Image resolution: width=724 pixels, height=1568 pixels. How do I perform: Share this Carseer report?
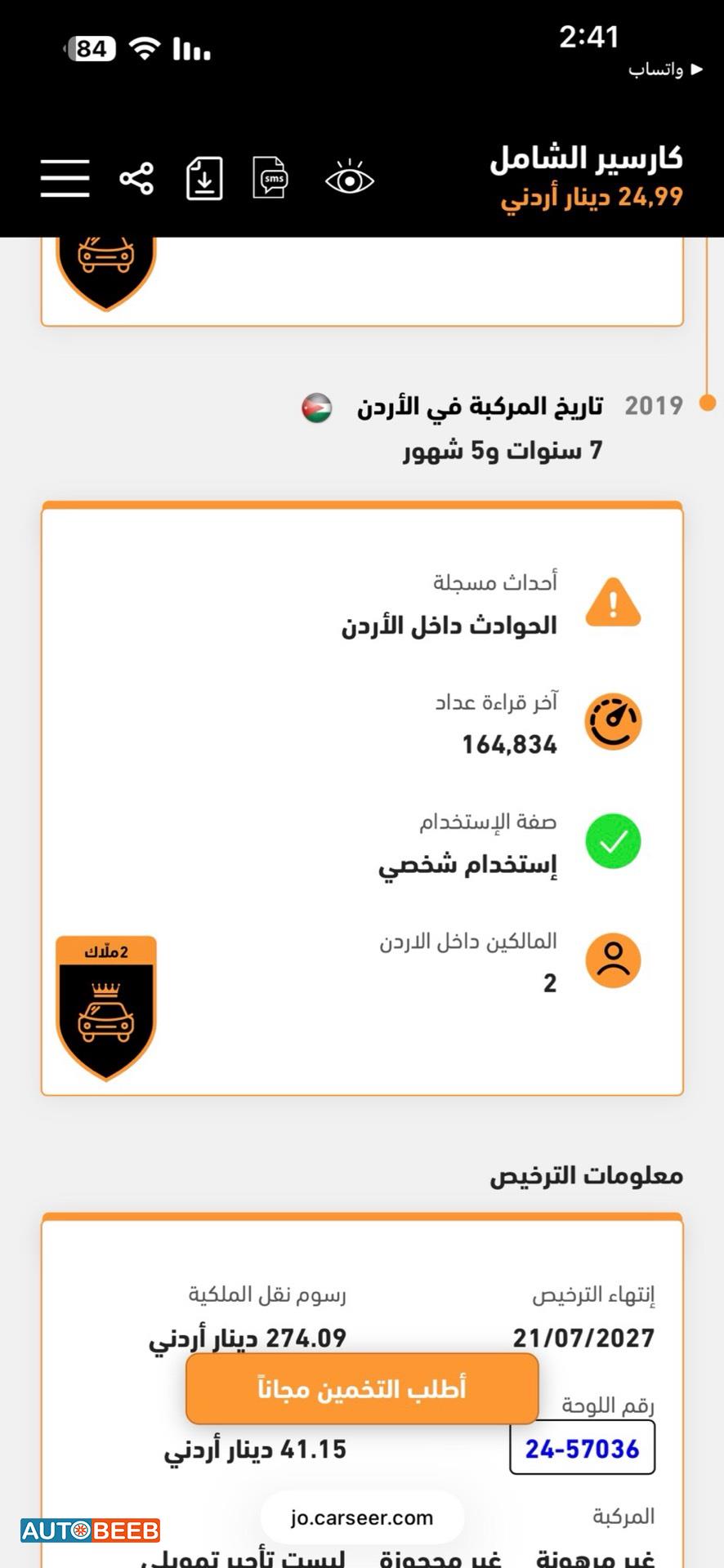click(x=136, y=178)
